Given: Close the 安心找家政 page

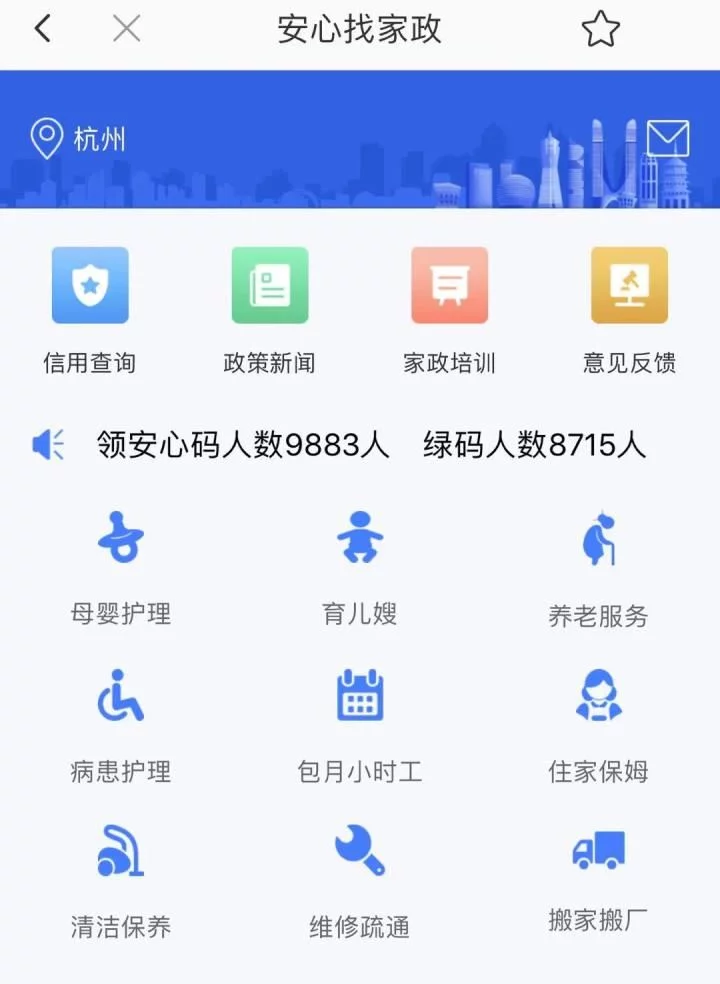Looking at the screenshot, I should point(126,30).
